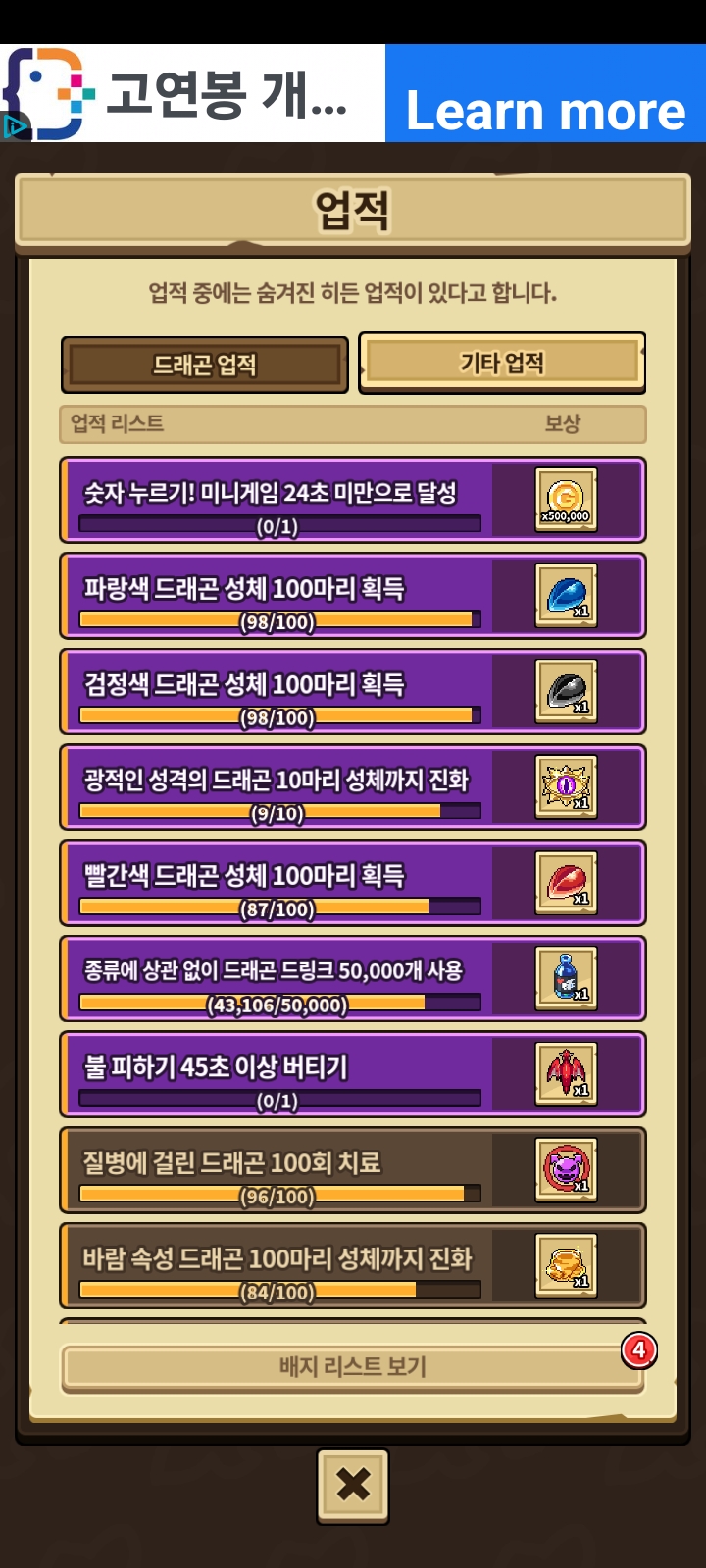Image resolution: width=706 pixels, height=1568 pixels.
Task: Open the 고연봉 개 ad banner
Action: click(196, 94)
